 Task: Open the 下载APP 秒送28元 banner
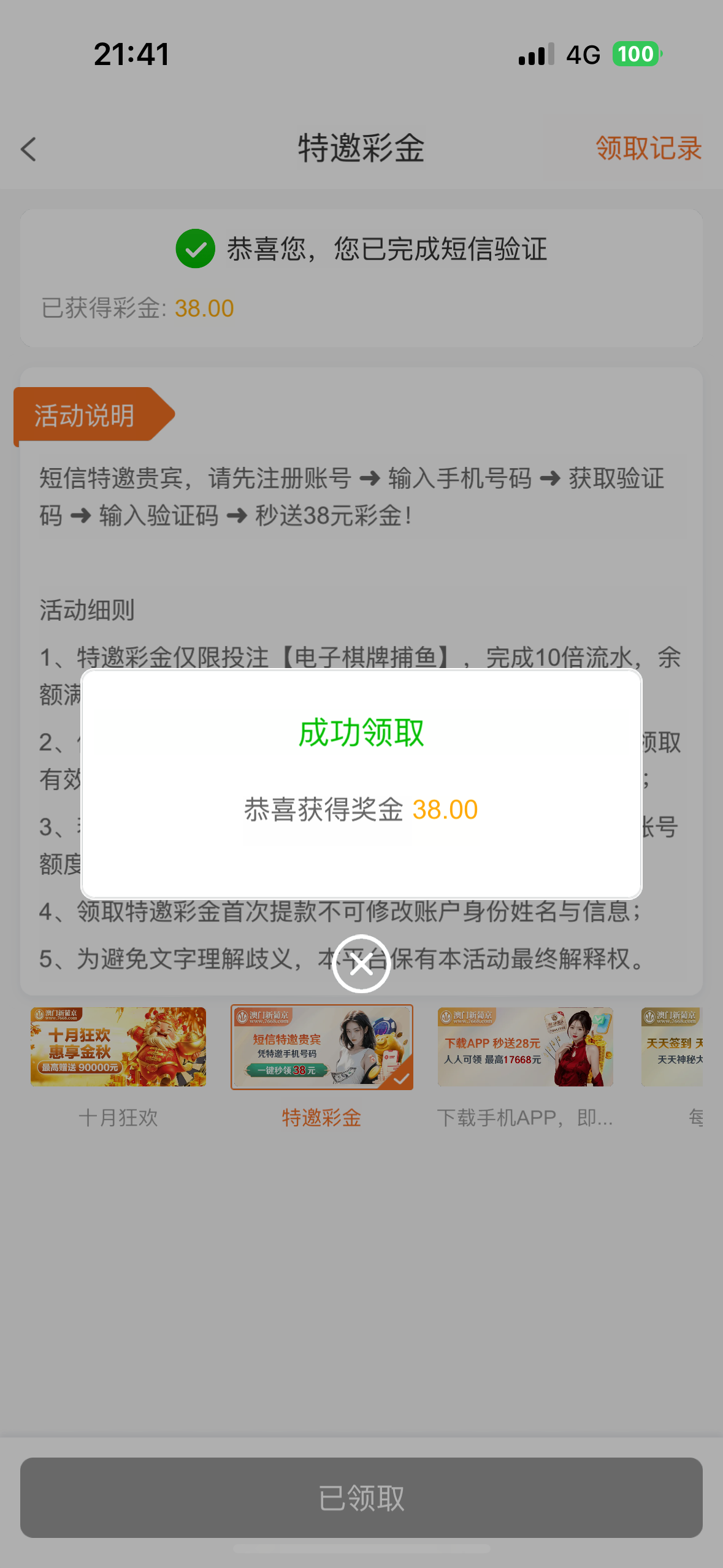point(524,1047)
